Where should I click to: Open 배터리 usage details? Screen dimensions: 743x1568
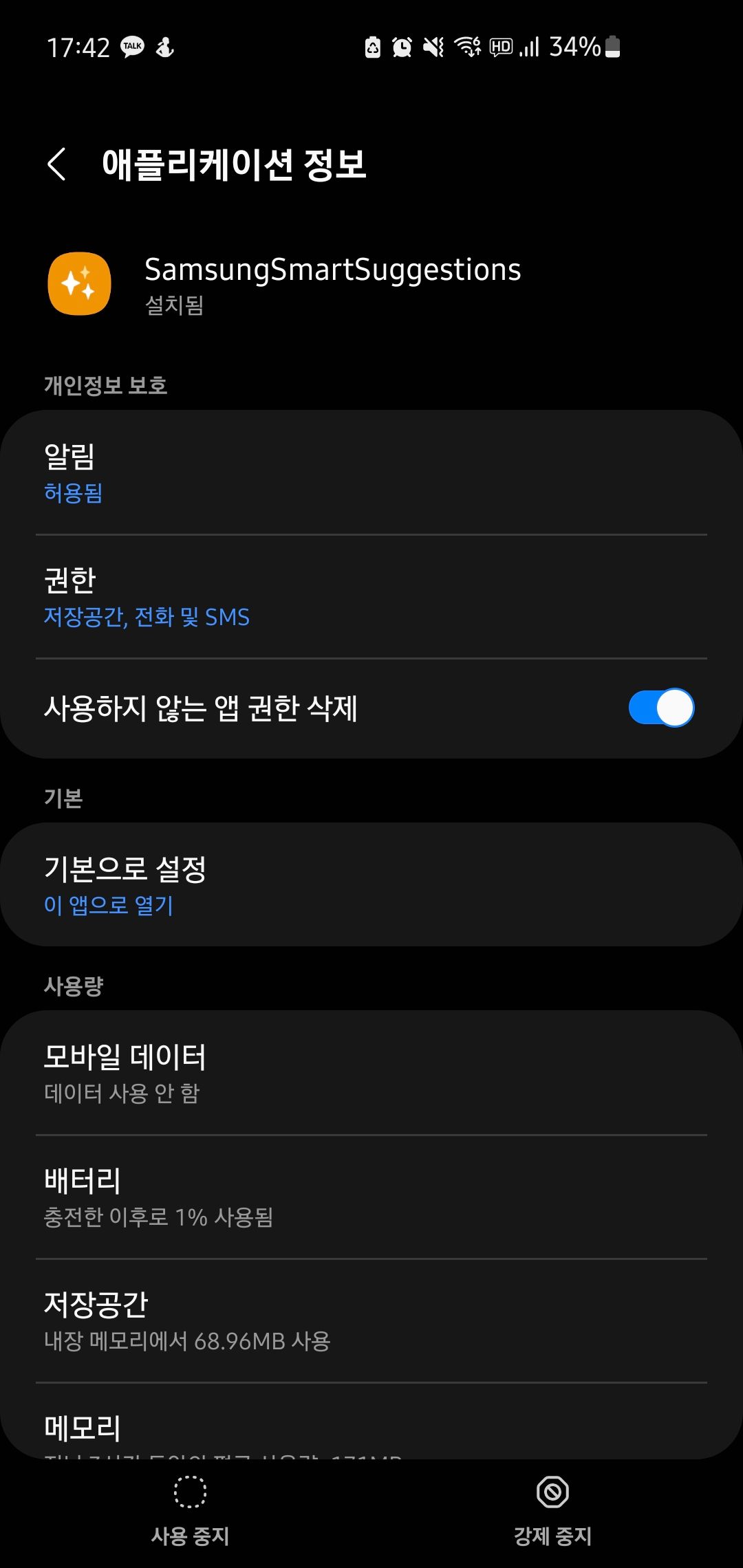click(x=371, y=1197)
